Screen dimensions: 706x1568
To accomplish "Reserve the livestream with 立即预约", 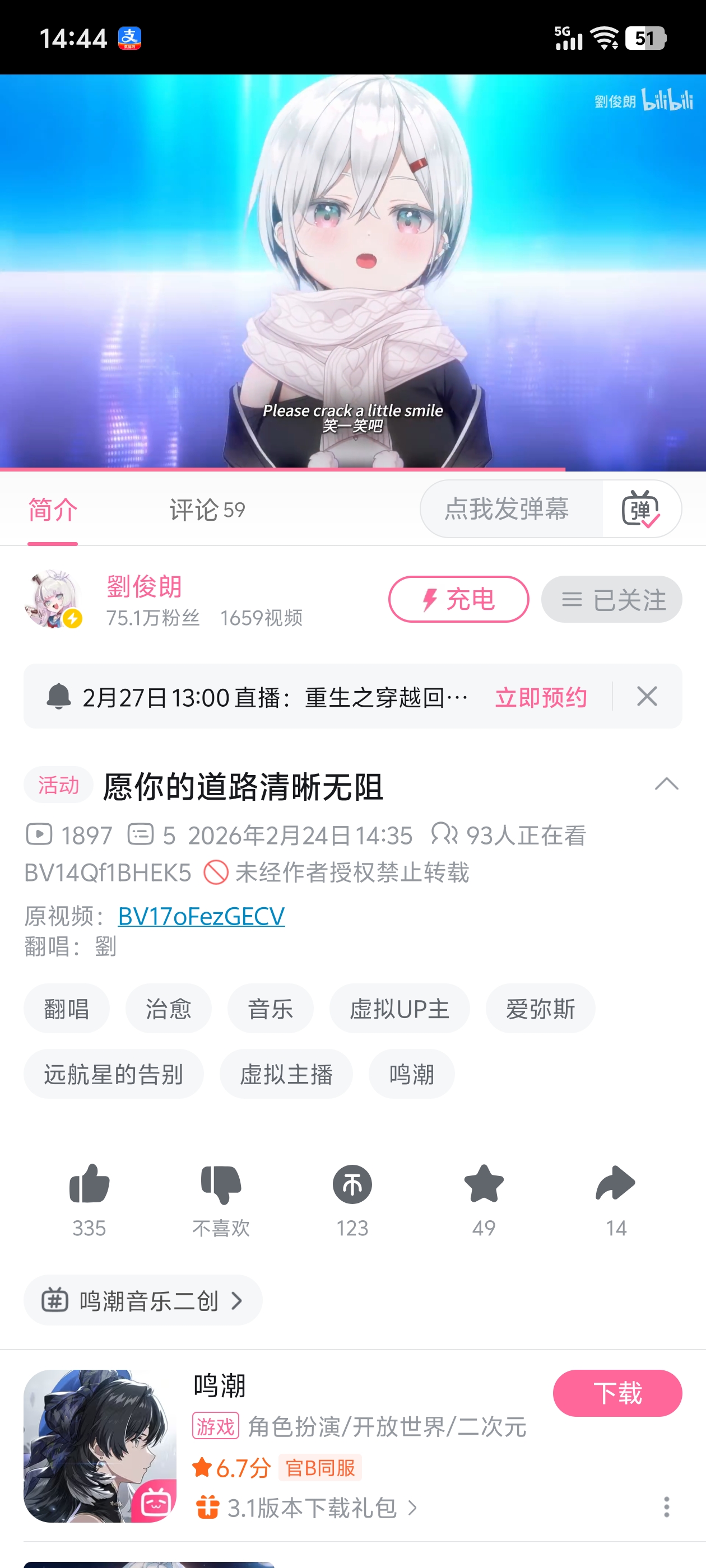I will (540, 697).
